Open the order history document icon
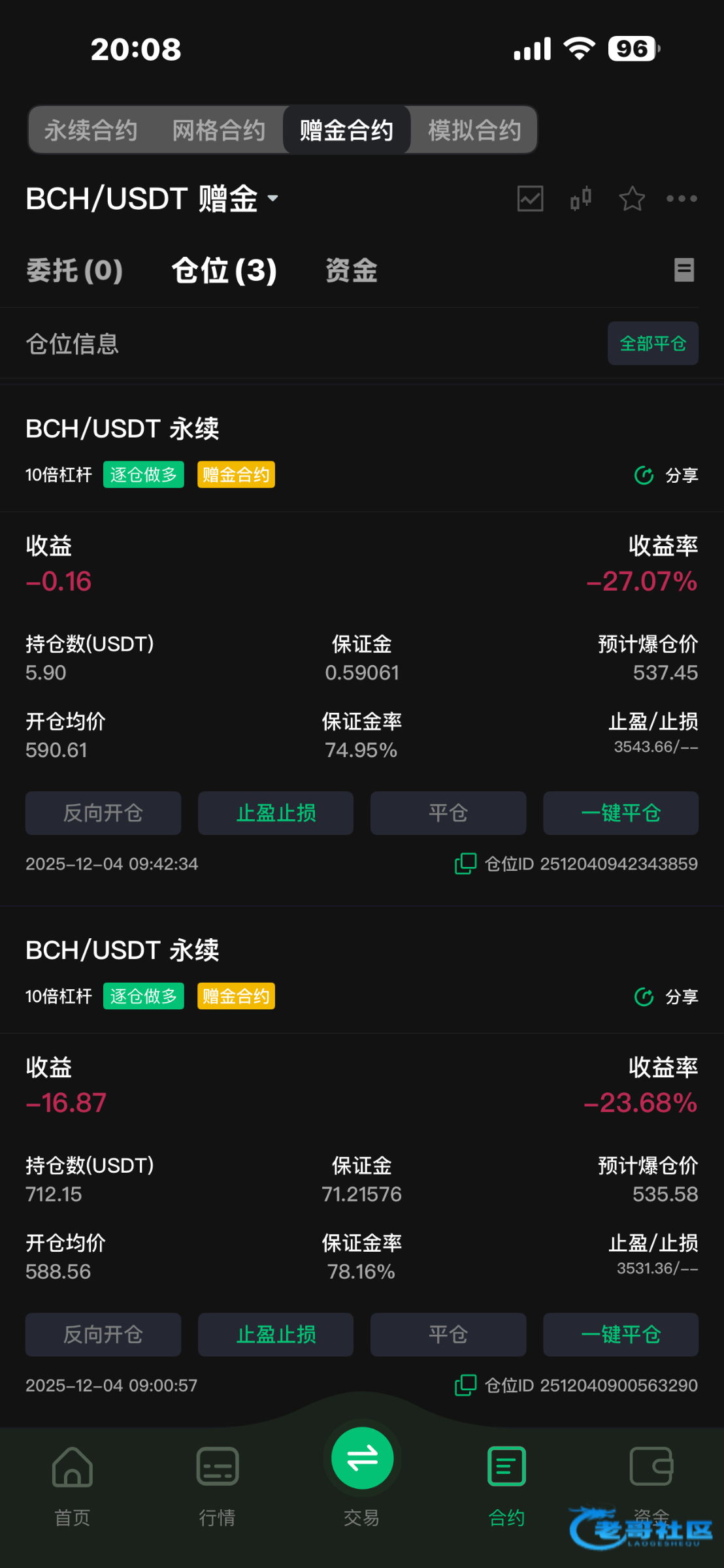Screen dimensions: 724x1568 point(683,270)
